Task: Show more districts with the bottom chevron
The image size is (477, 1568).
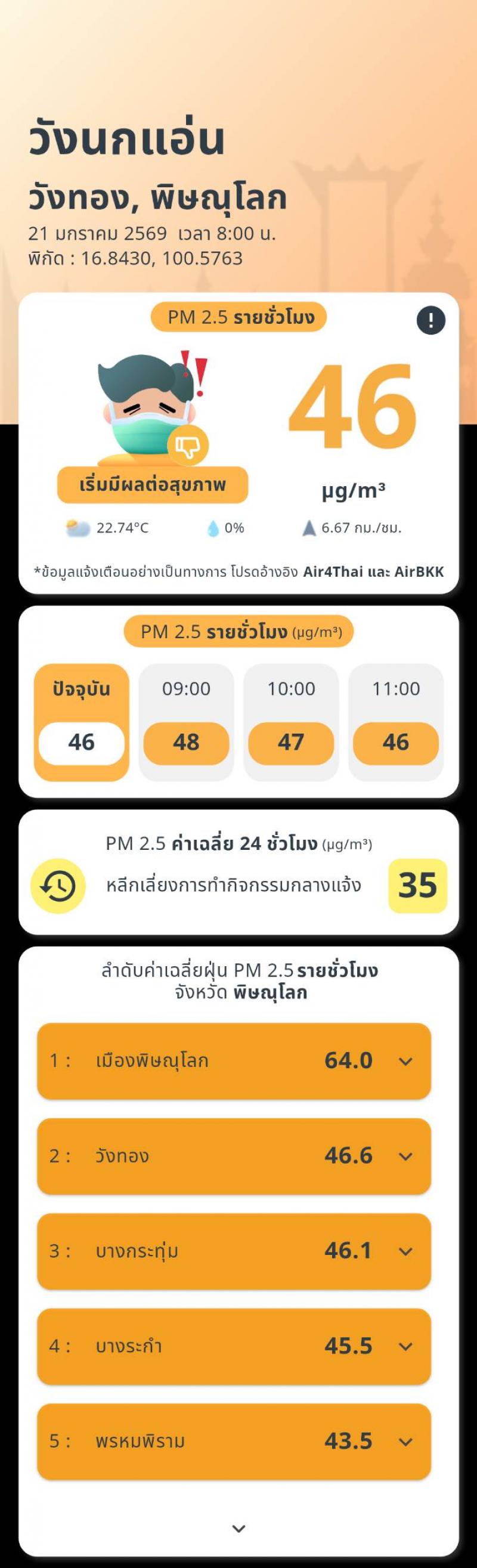Action: pyautogui.click(x=238, y=1528)
